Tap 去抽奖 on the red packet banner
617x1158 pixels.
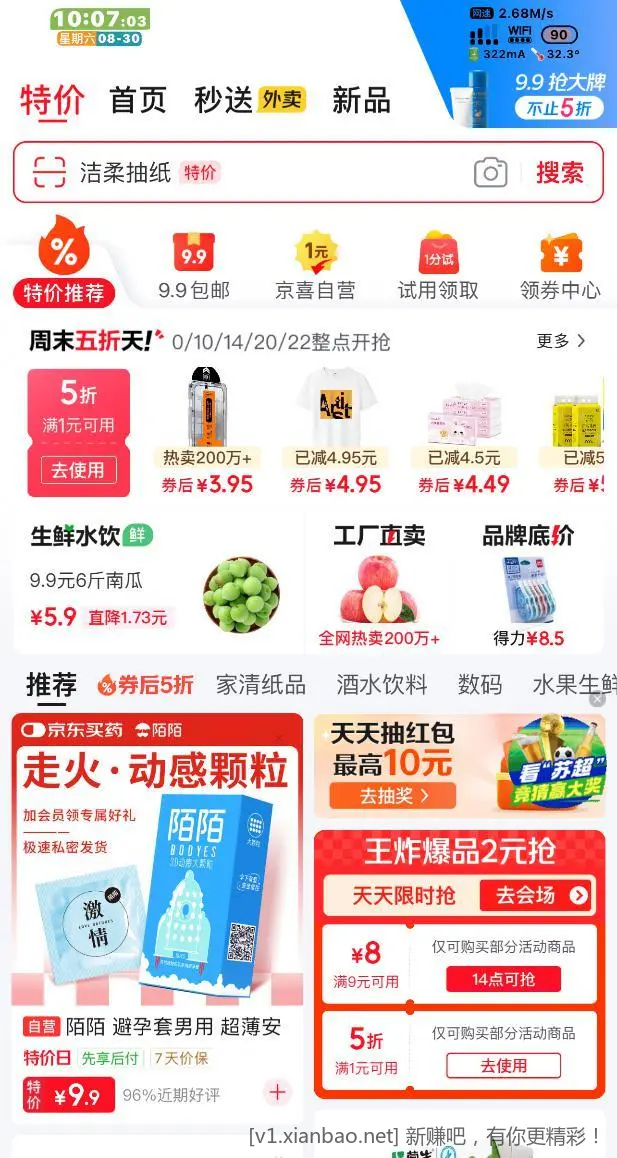tap(393, 796)
